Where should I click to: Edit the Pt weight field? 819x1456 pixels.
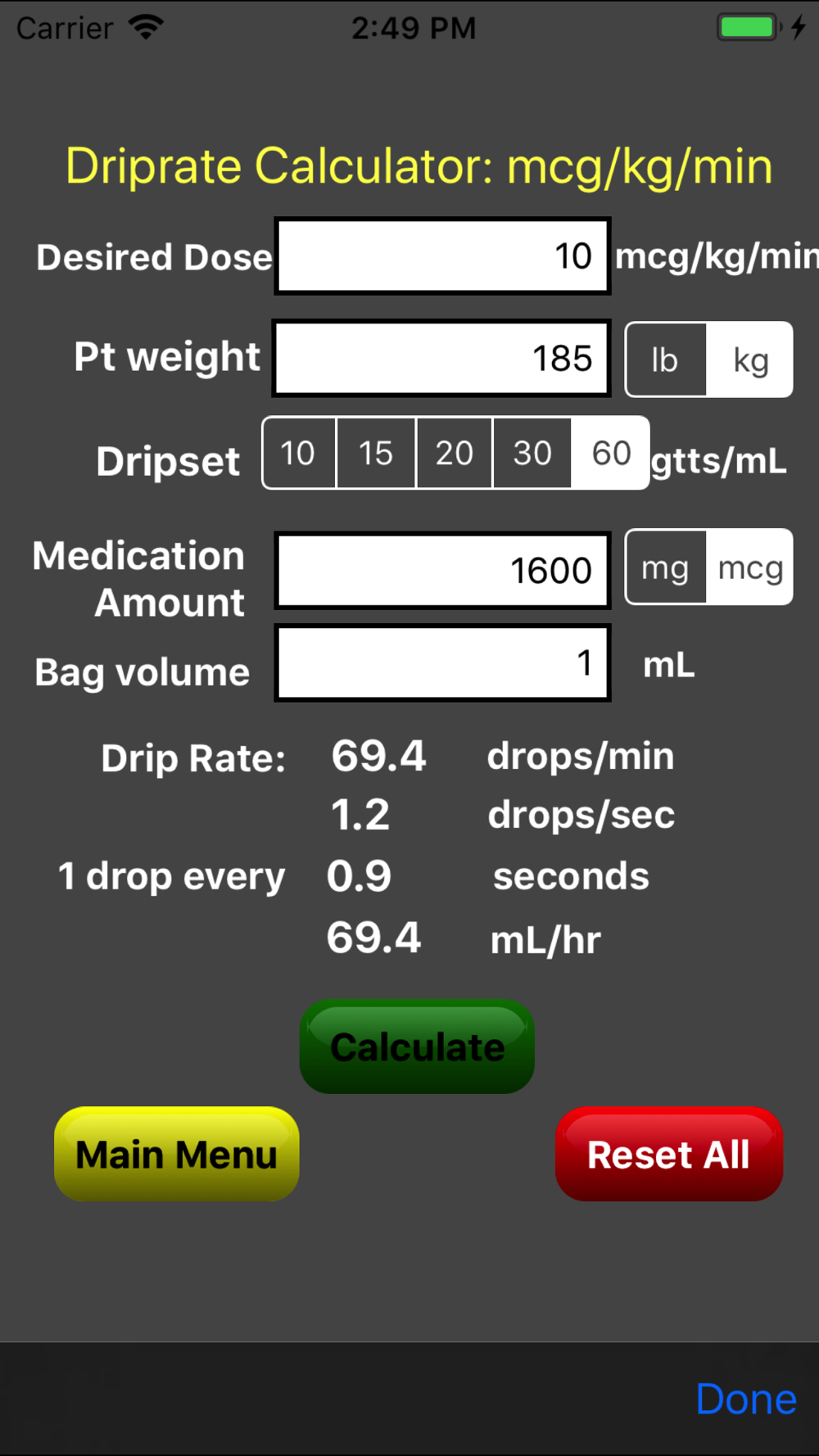(x=442, y=358)
